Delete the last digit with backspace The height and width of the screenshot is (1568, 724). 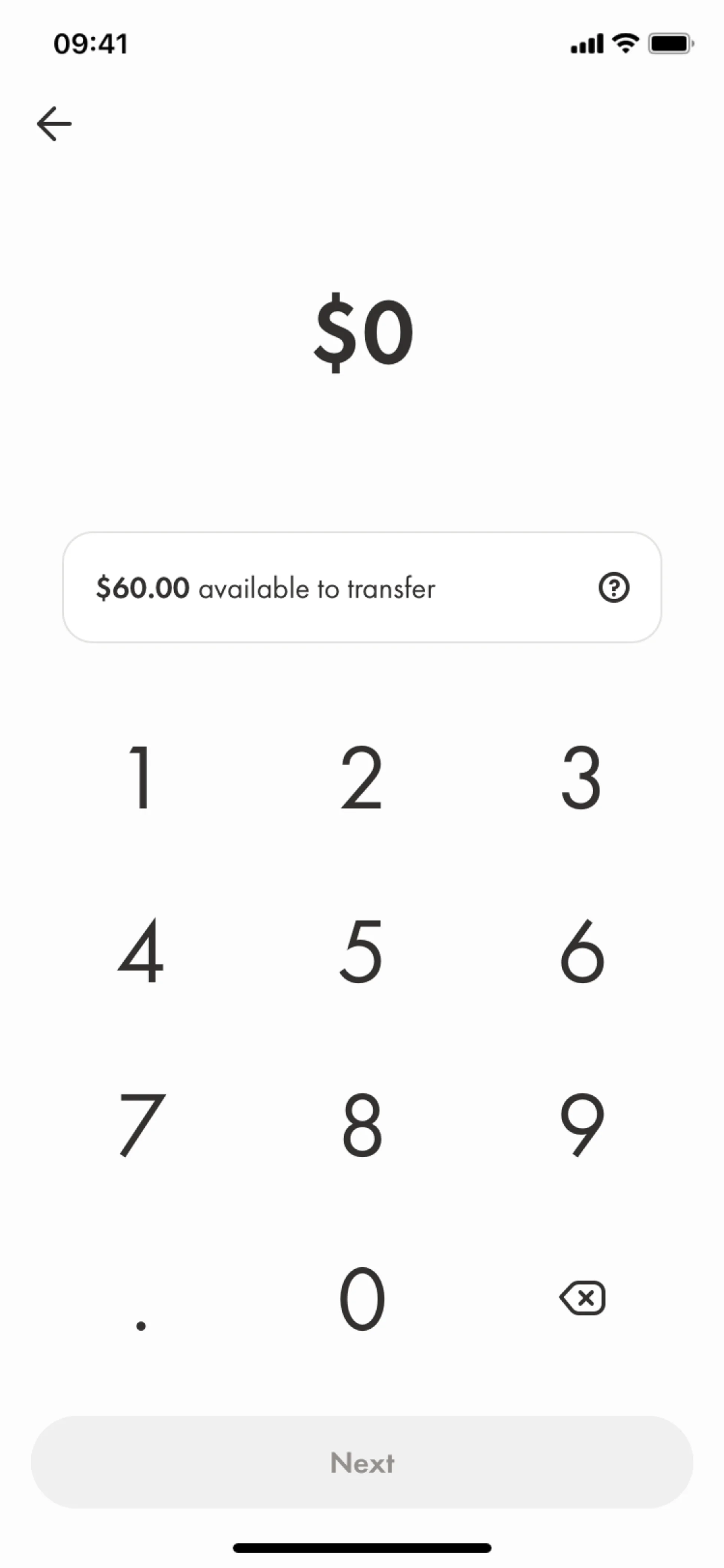[x=582, y=1298]
